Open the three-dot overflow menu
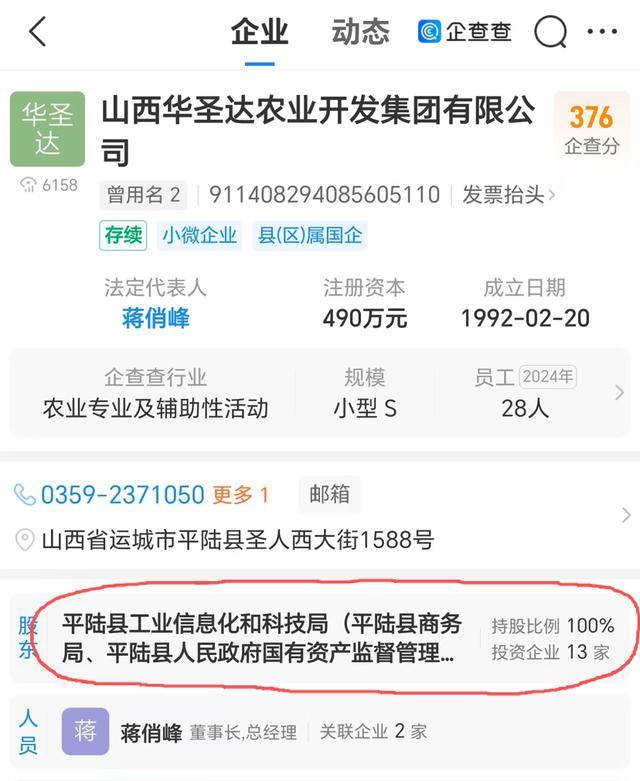 pos(602,33)
